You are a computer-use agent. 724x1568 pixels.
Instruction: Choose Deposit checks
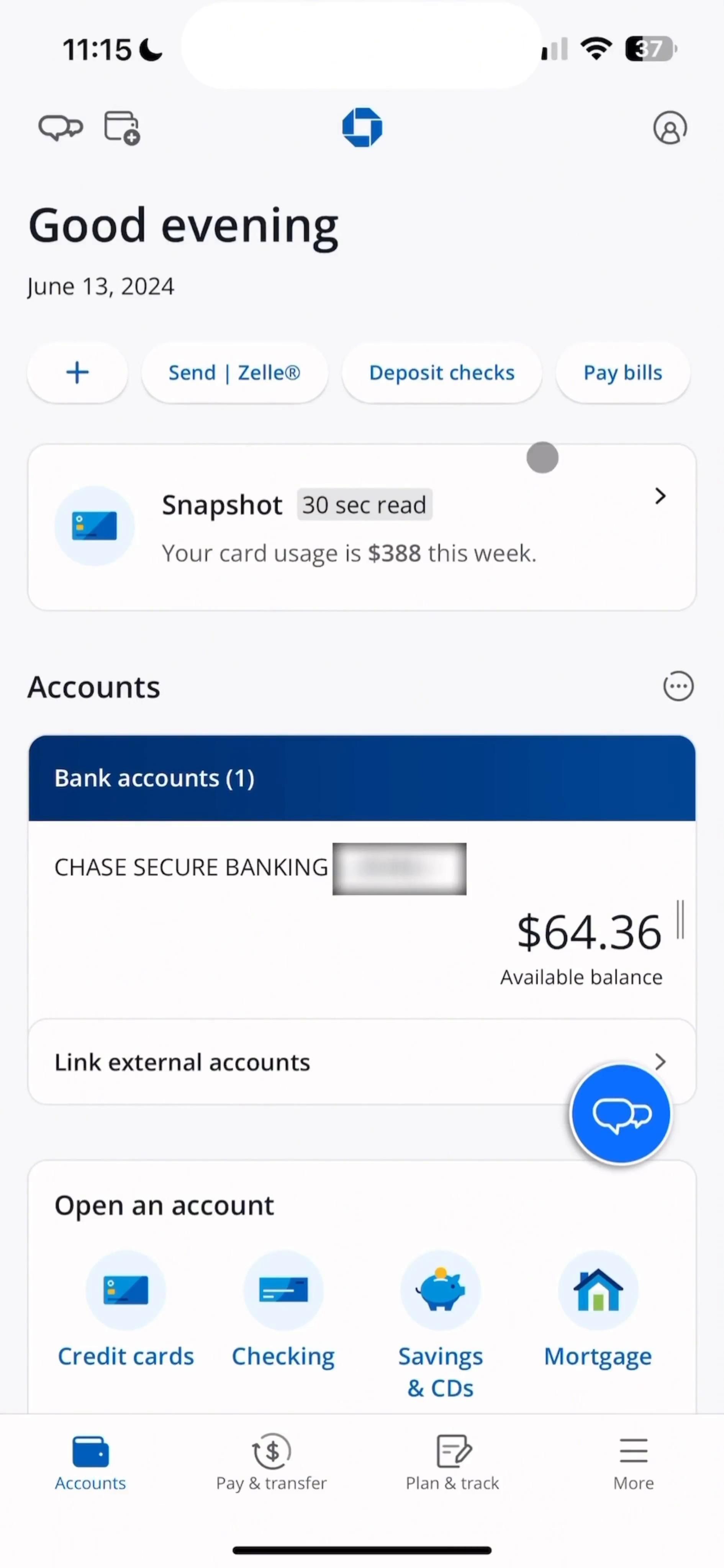(x=441, y=372)
